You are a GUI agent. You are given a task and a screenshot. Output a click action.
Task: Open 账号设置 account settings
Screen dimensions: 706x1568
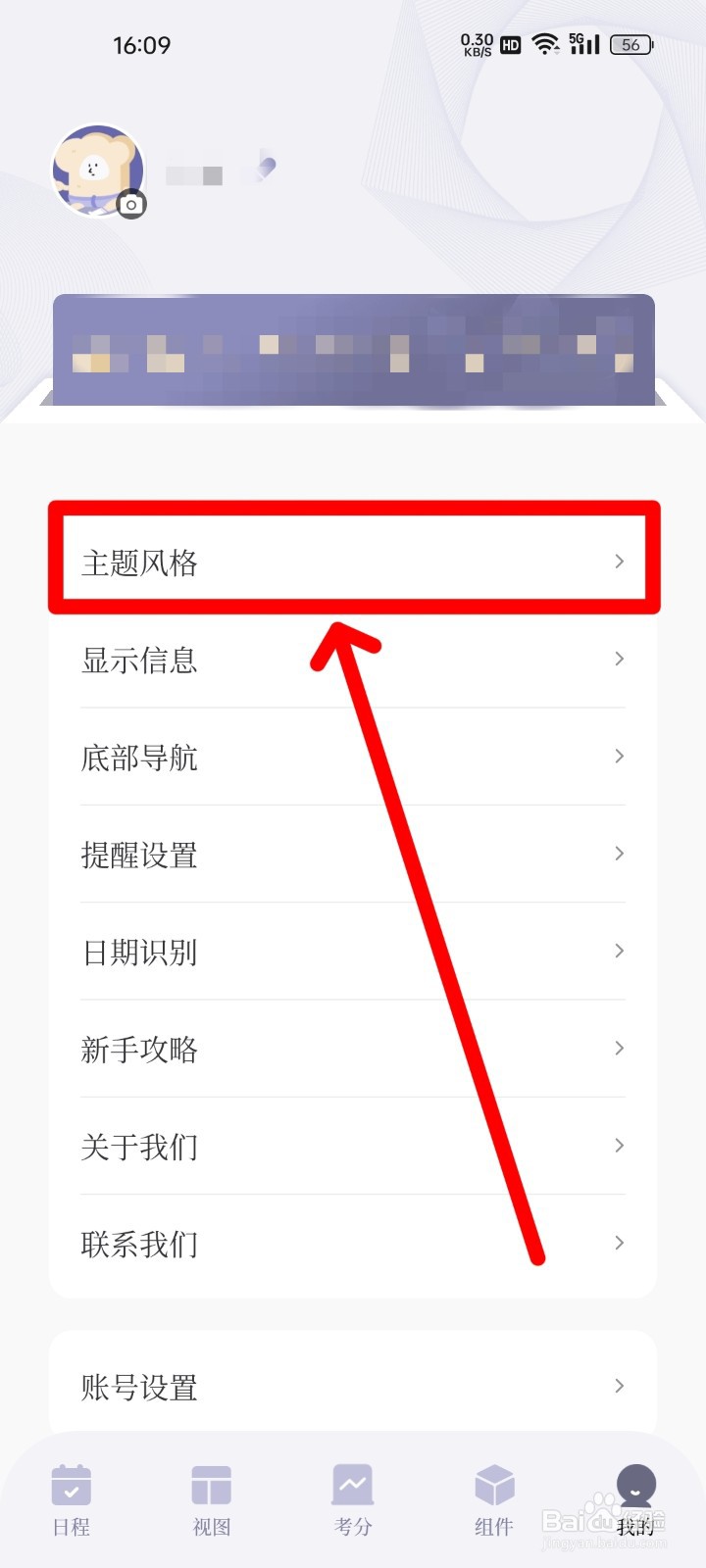(x=353, y=1387)
